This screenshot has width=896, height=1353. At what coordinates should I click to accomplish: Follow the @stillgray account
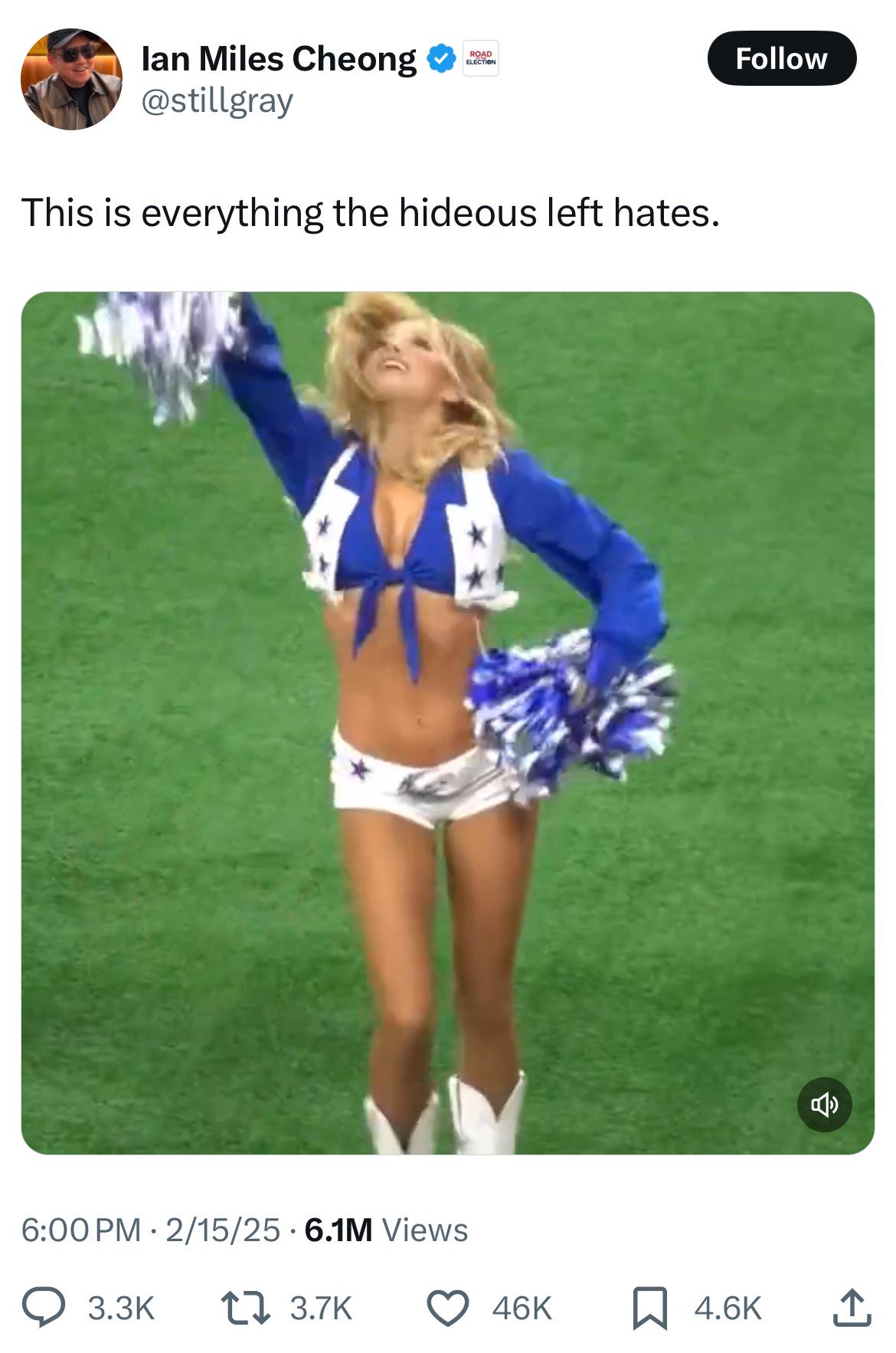click(781, 58)
